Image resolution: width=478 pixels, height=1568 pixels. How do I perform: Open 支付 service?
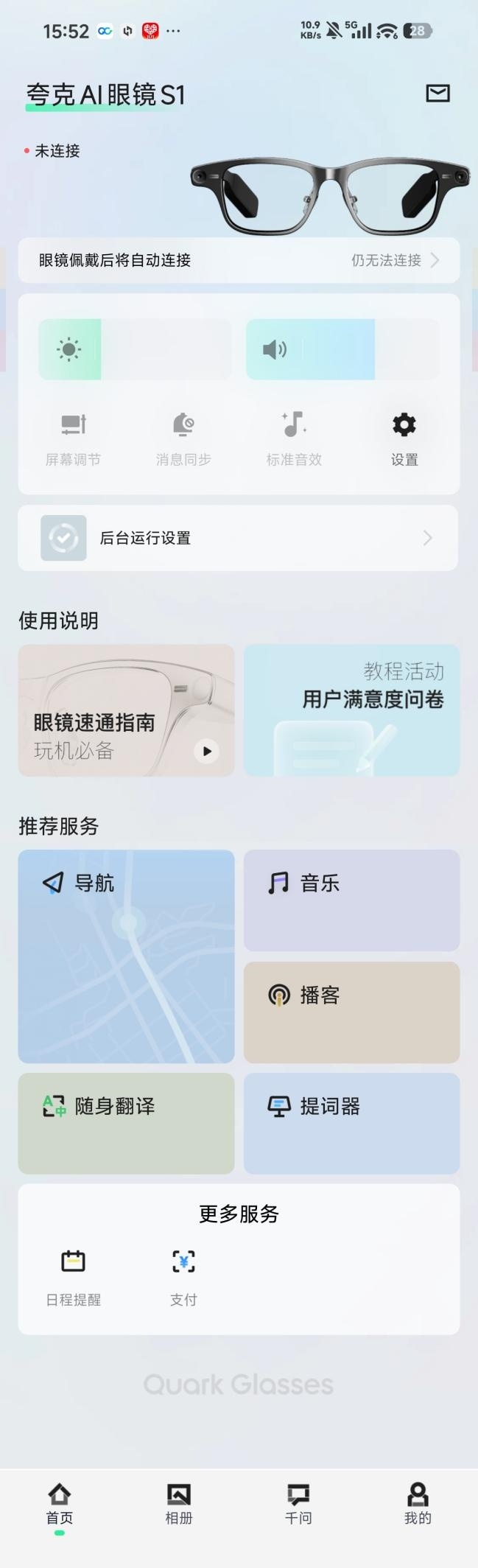[183, 1277]
